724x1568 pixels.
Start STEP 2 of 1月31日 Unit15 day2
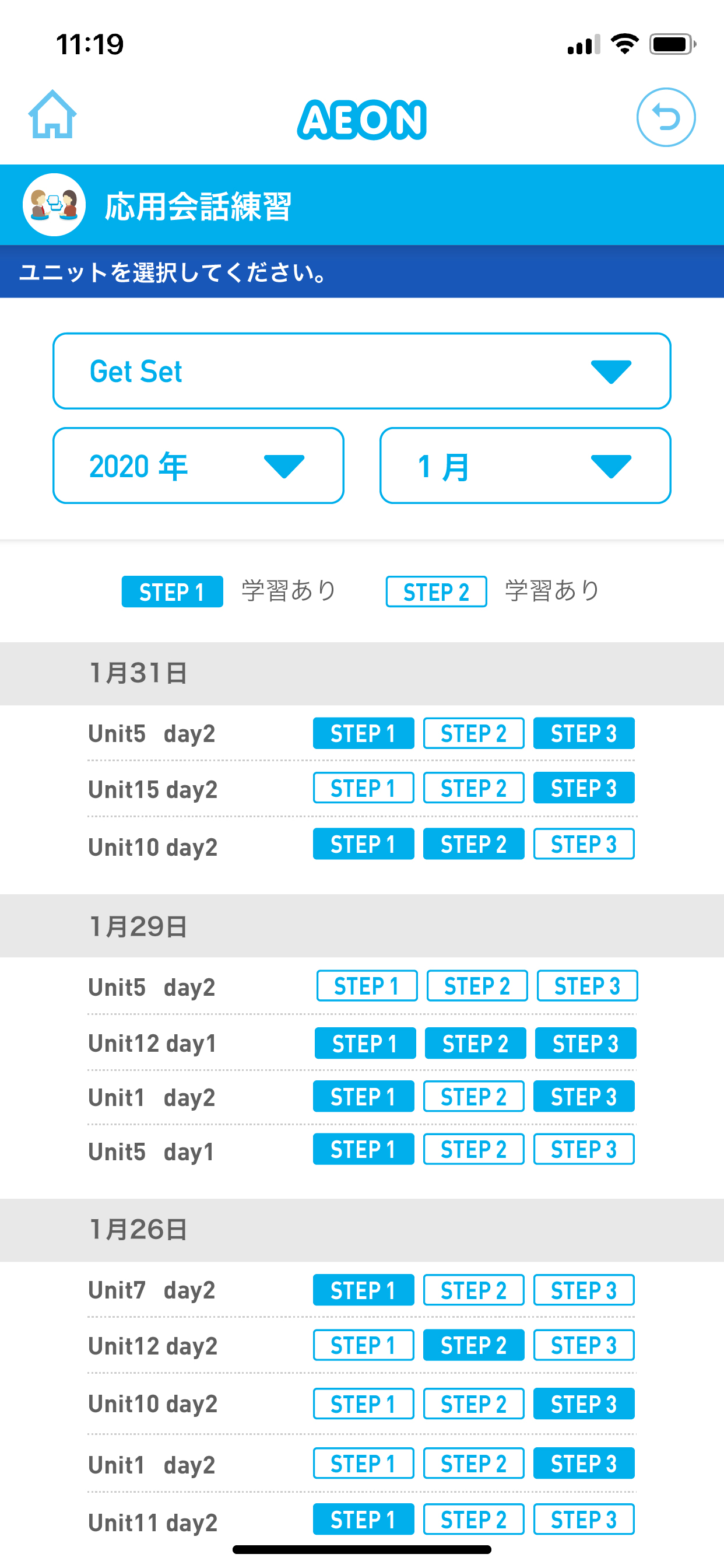[x=473, y=788]
